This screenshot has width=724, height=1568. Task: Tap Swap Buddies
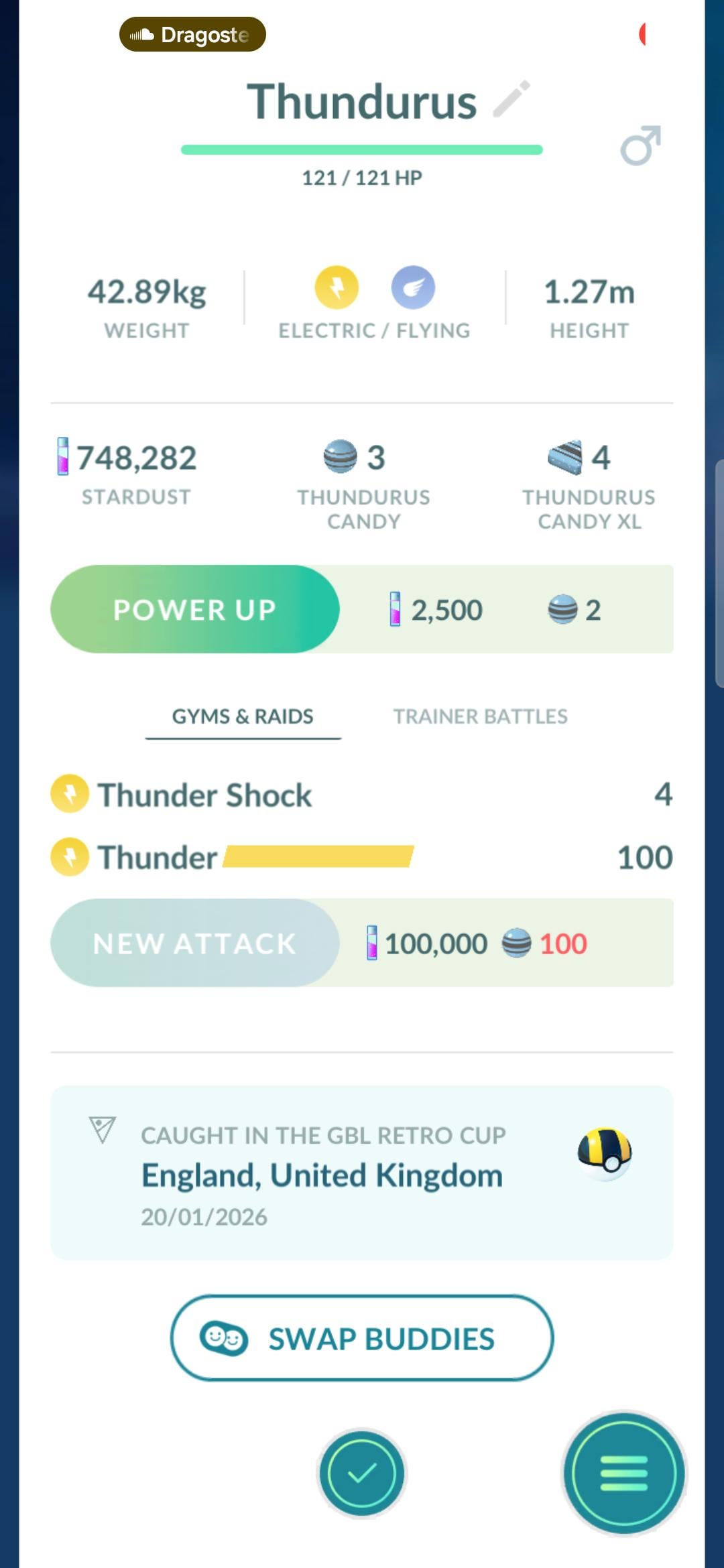[362, 1338]
